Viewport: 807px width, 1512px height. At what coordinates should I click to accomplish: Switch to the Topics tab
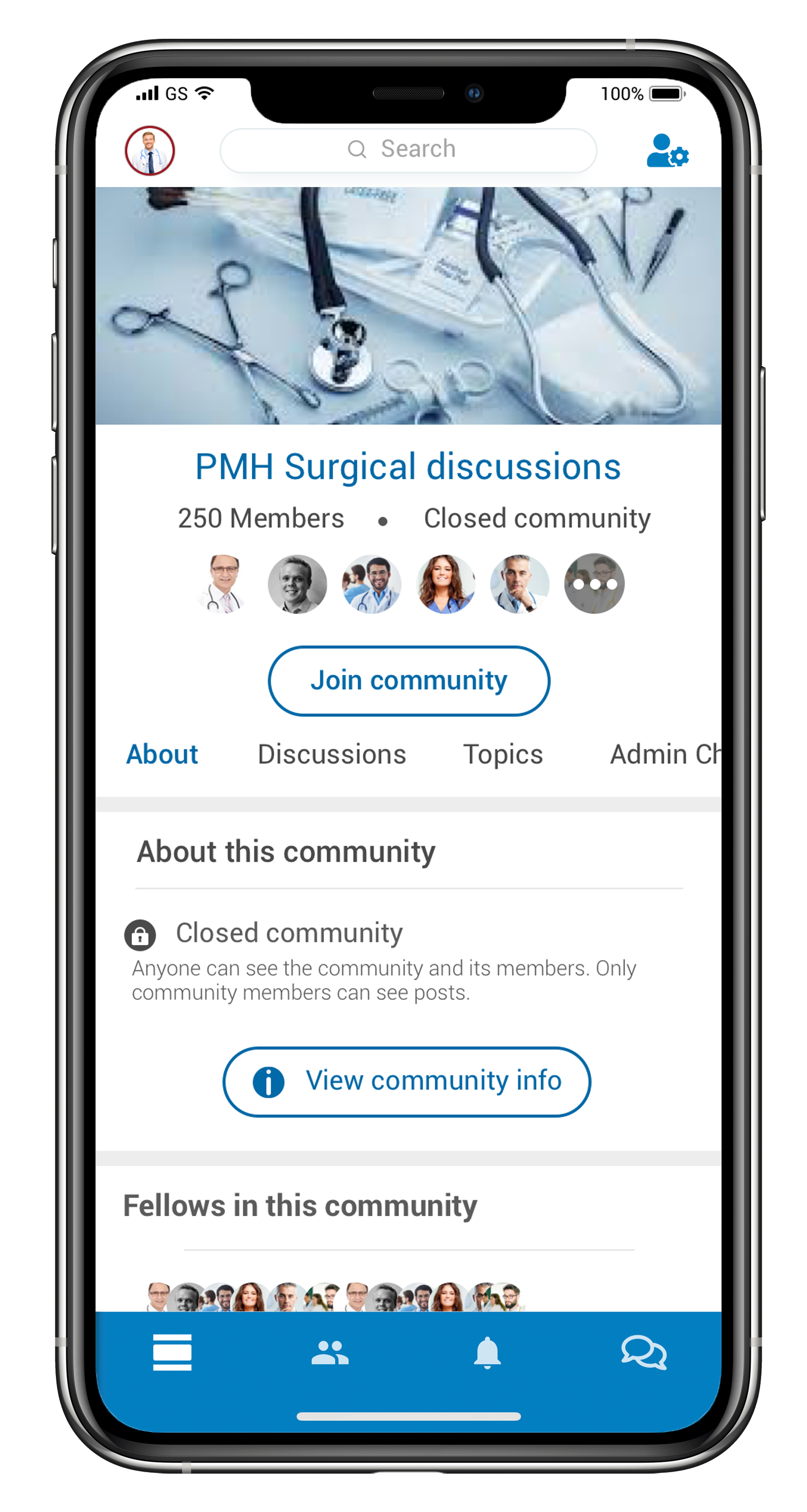coord(503,755)
